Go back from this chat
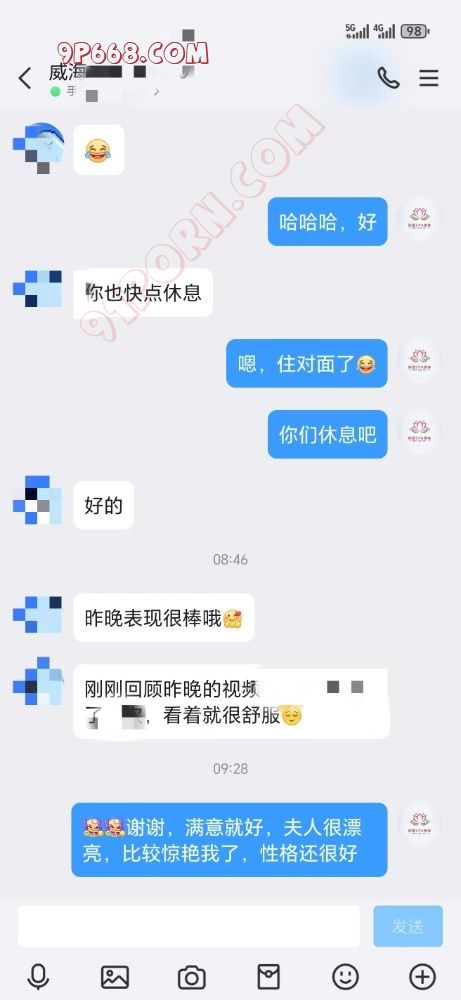 tap(25, 79)
